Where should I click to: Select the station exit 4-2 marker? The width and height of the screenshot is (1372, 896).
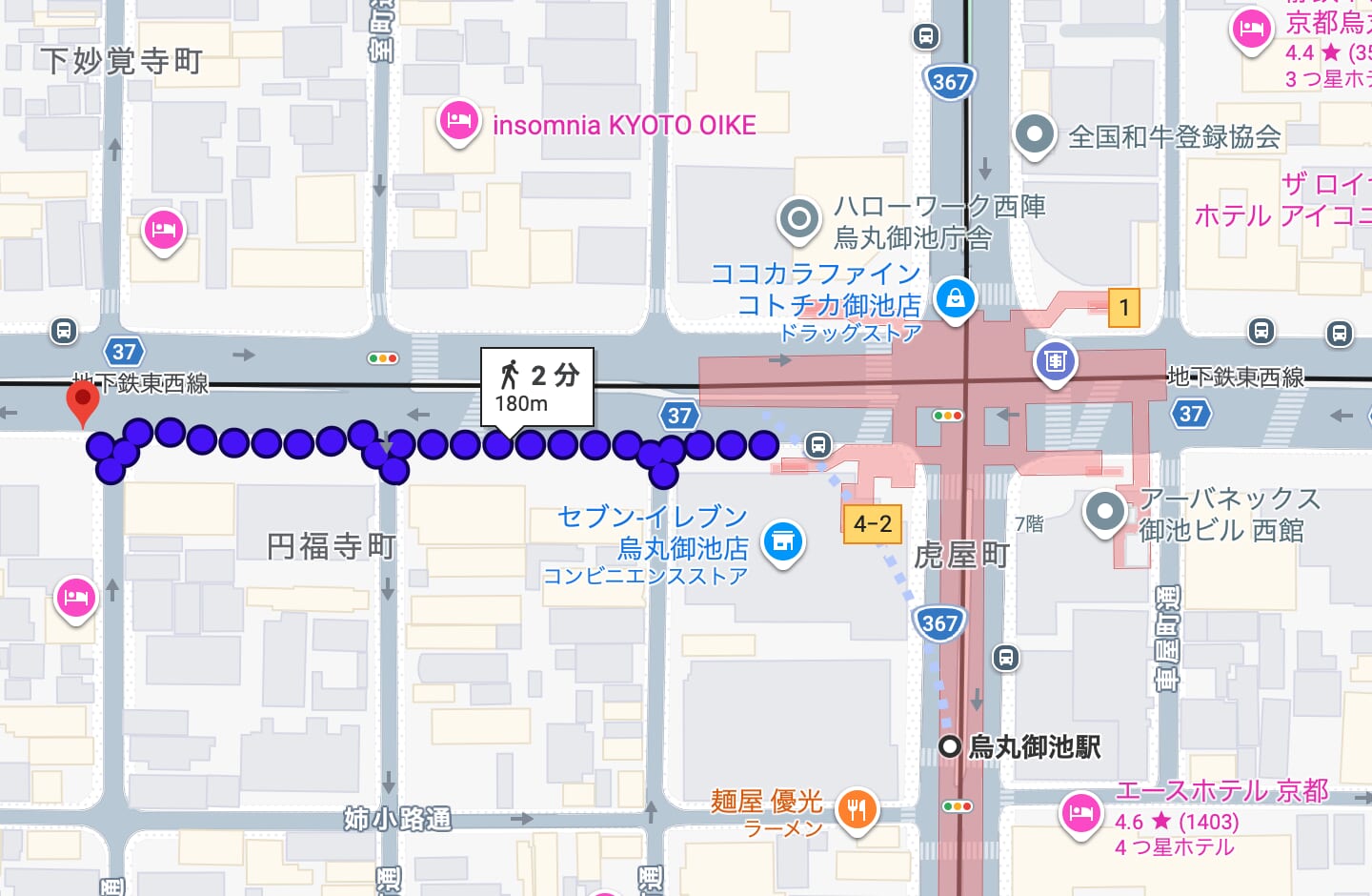(x=872, y=523)
